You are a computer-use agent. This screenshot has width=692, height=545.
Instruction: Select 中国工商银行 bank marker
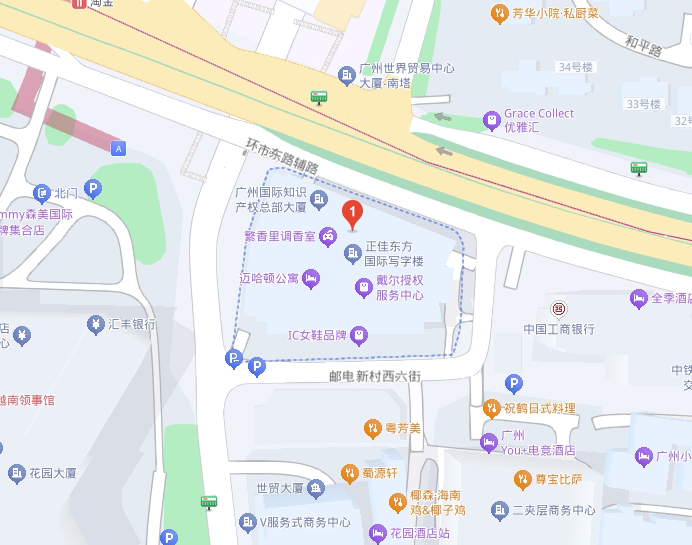(x=559, y=309)
